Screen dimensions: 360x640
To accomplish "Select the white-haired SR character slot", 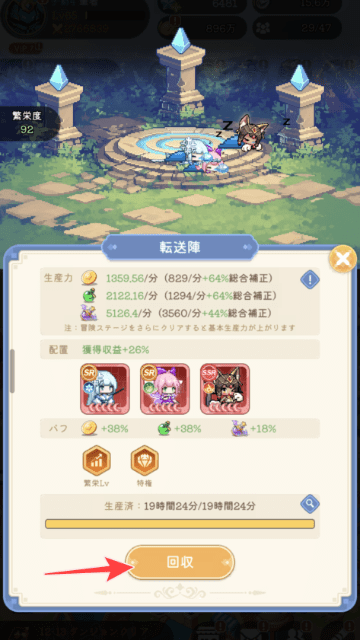I will pos(105,389).
